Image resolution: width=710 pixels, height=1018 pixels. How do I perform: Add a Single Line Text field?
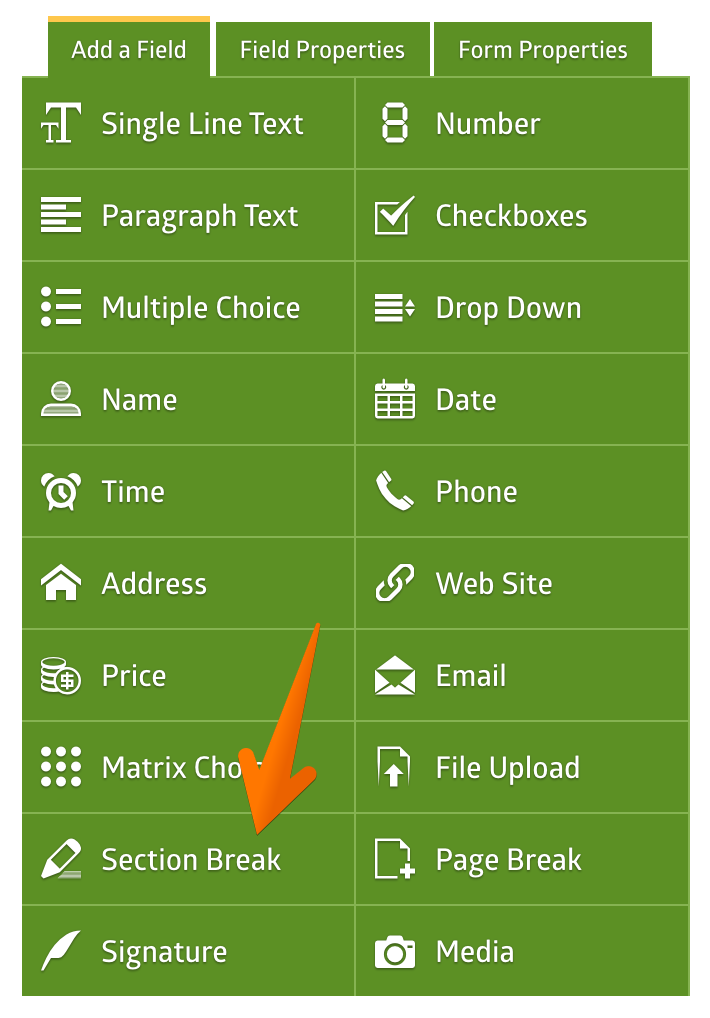pyautogui.click(x=188, y=124)
